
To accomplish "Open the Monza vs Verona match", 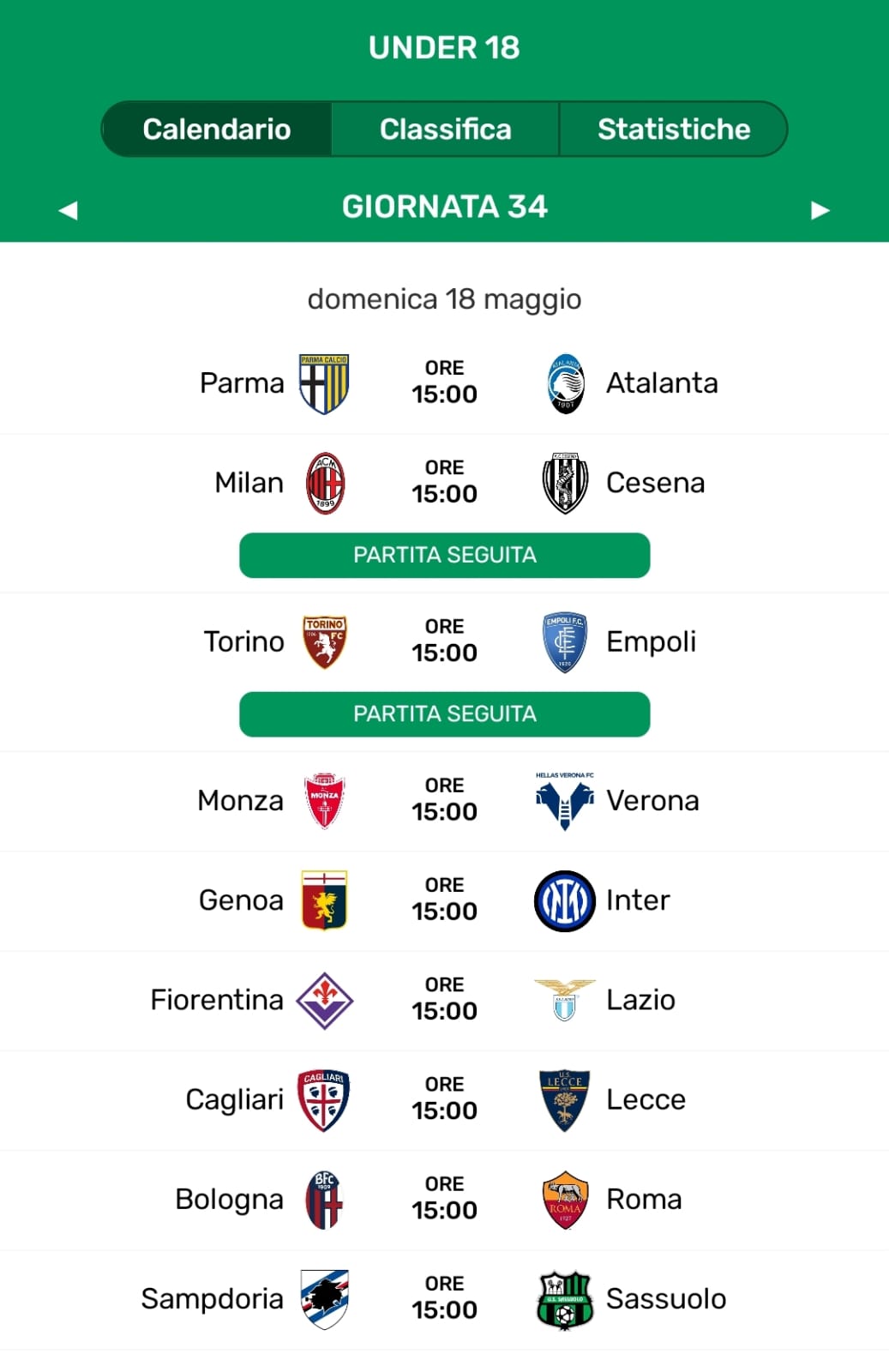I will [x=444, y=799].
